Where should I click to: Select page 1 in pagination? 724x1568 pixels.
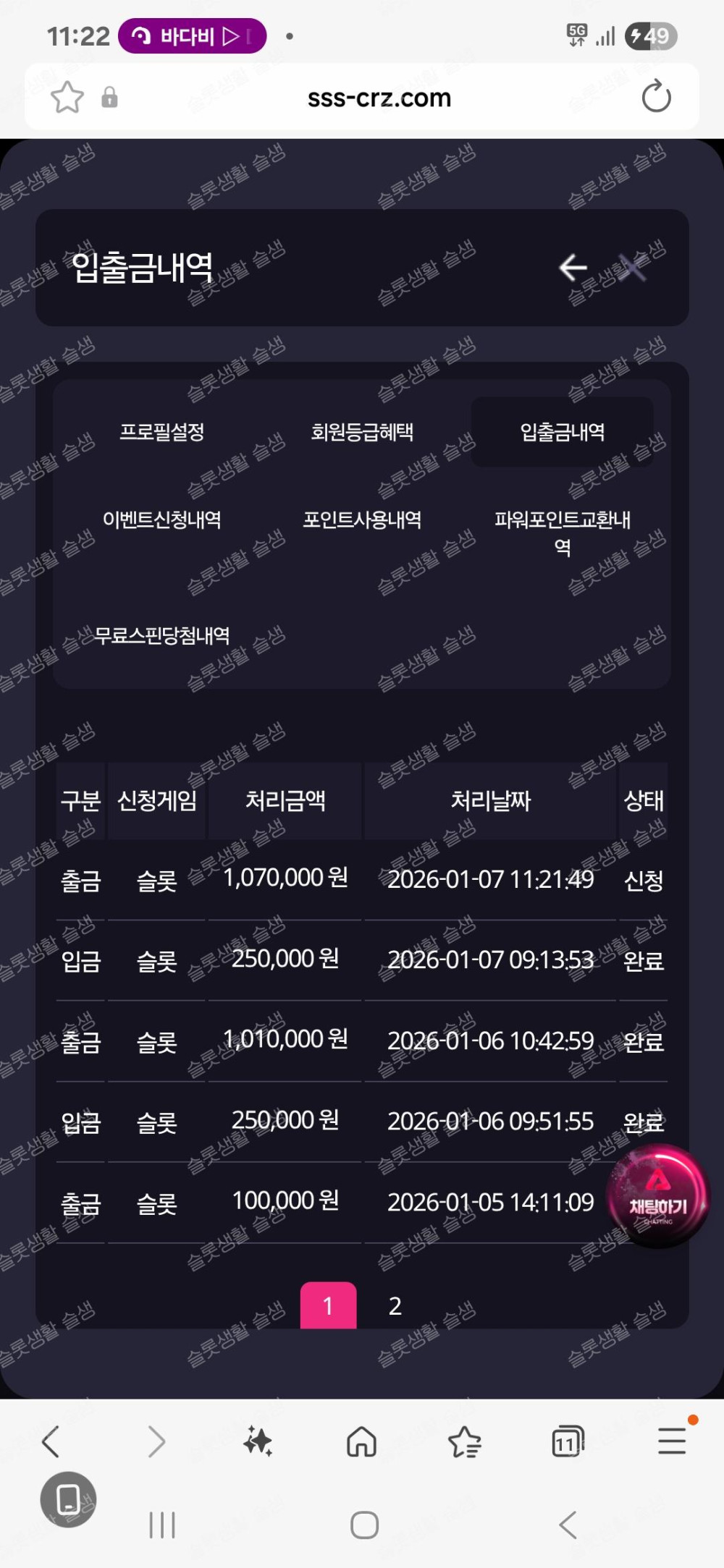click(x=328, y=1306)
